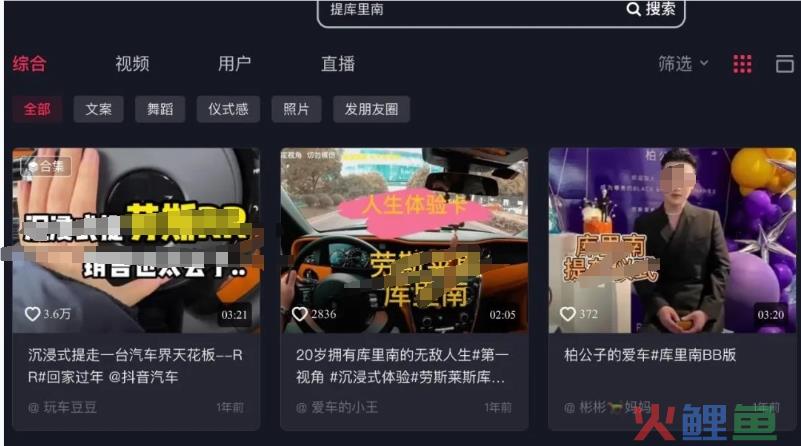
Task: Select the grid layout icon
Action: coord(742,63)
